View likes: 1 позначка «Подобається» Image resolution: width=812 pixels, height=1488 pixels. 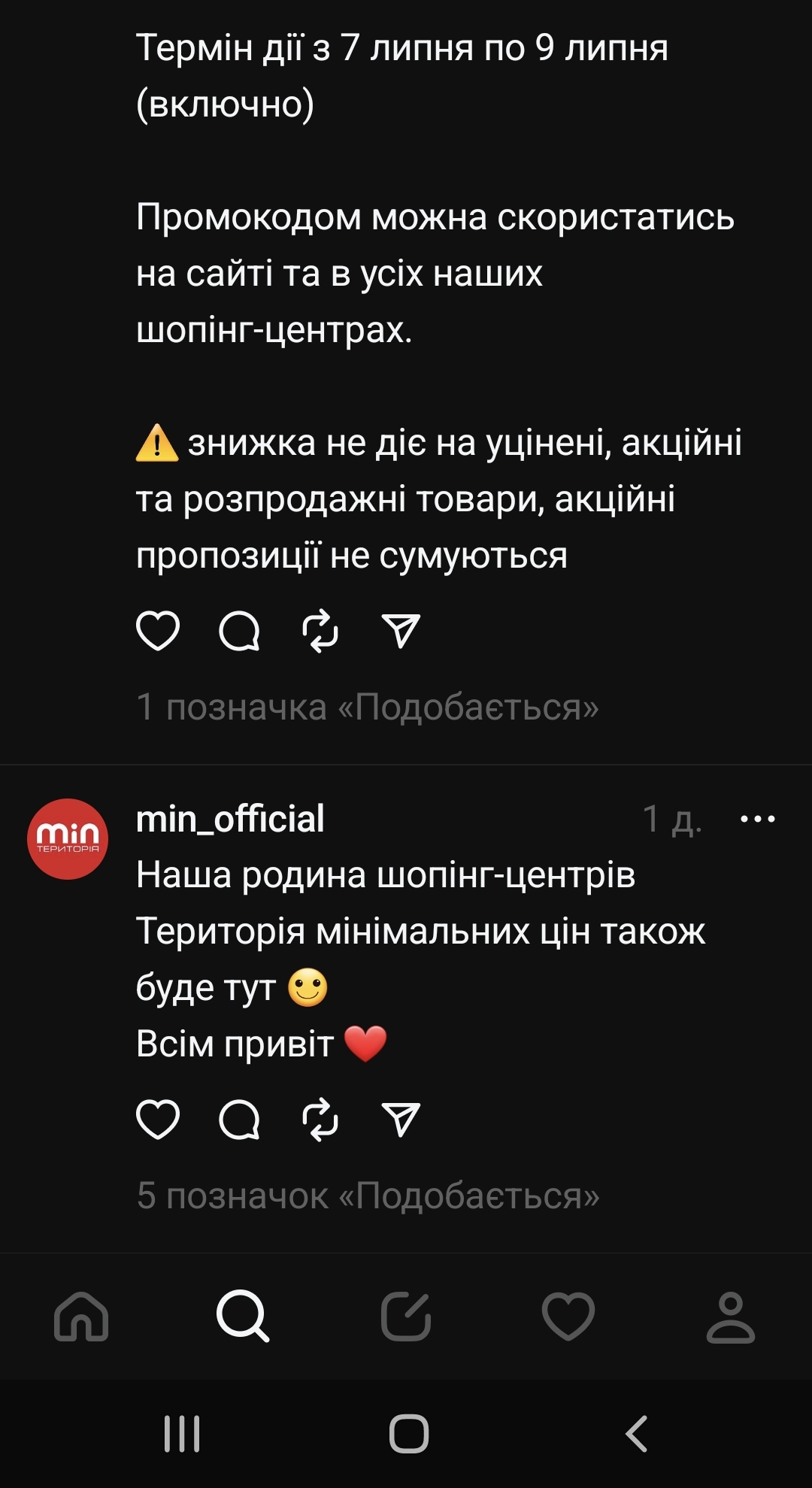367,707
